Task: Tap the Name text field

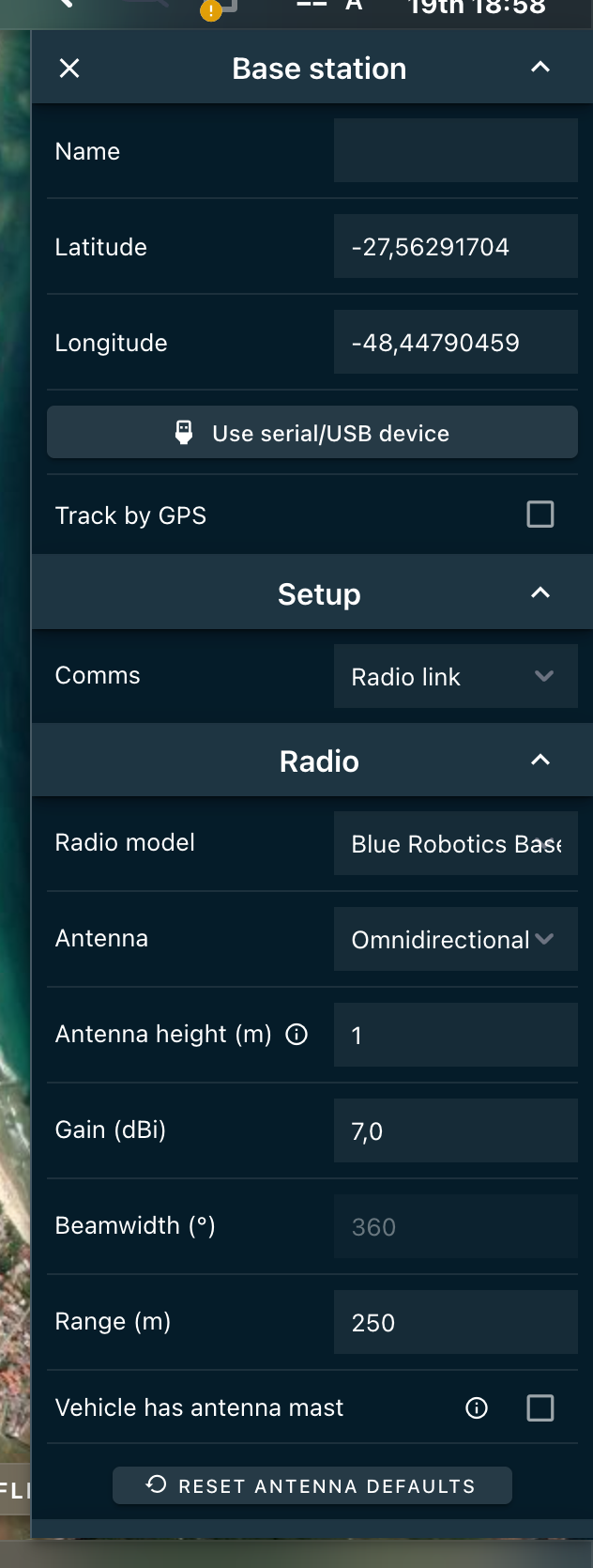Action: [455, 150]
